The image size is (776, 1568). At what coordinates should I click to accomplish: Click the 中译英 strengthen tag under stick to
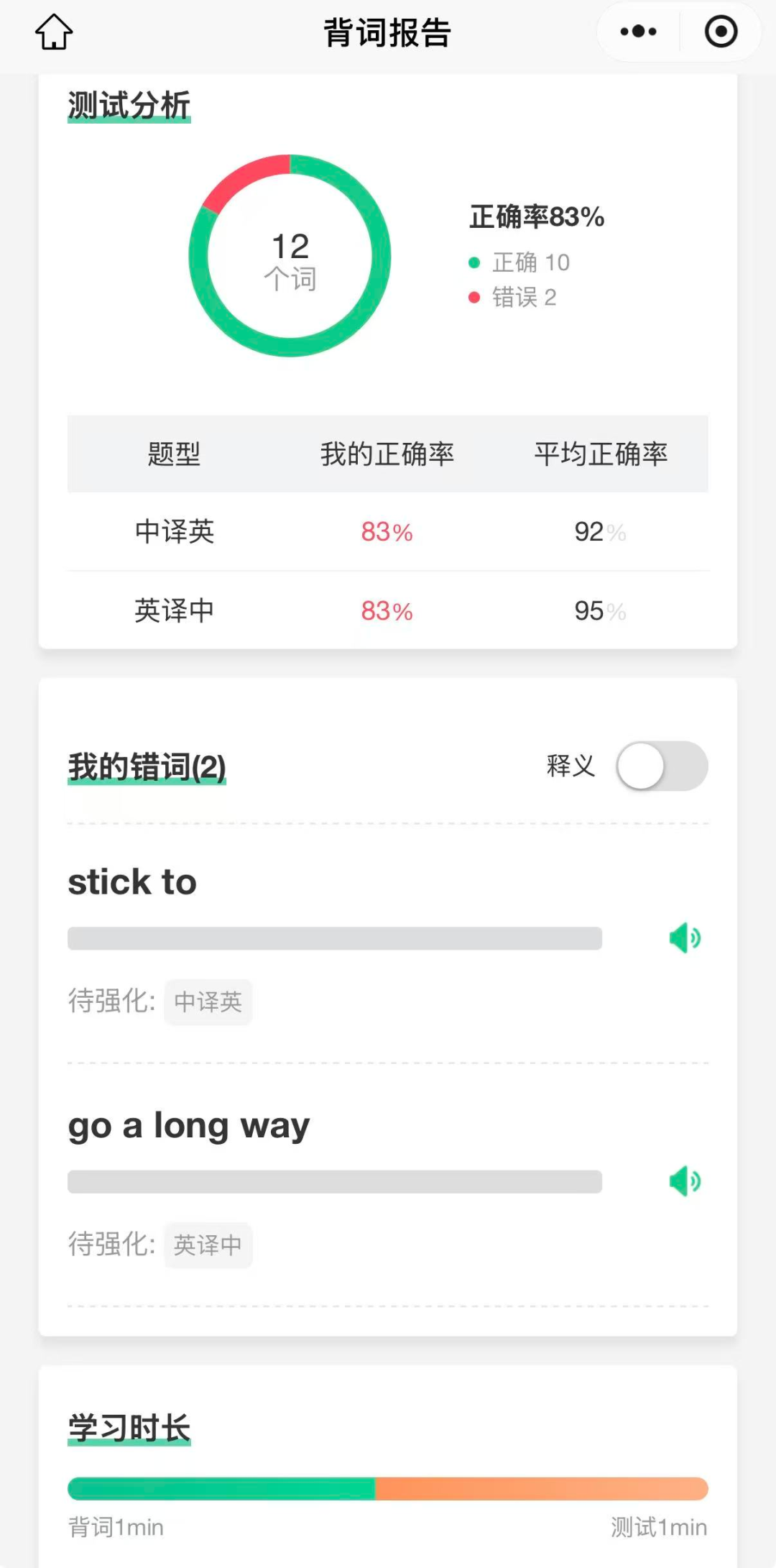tap(208, 1003)
